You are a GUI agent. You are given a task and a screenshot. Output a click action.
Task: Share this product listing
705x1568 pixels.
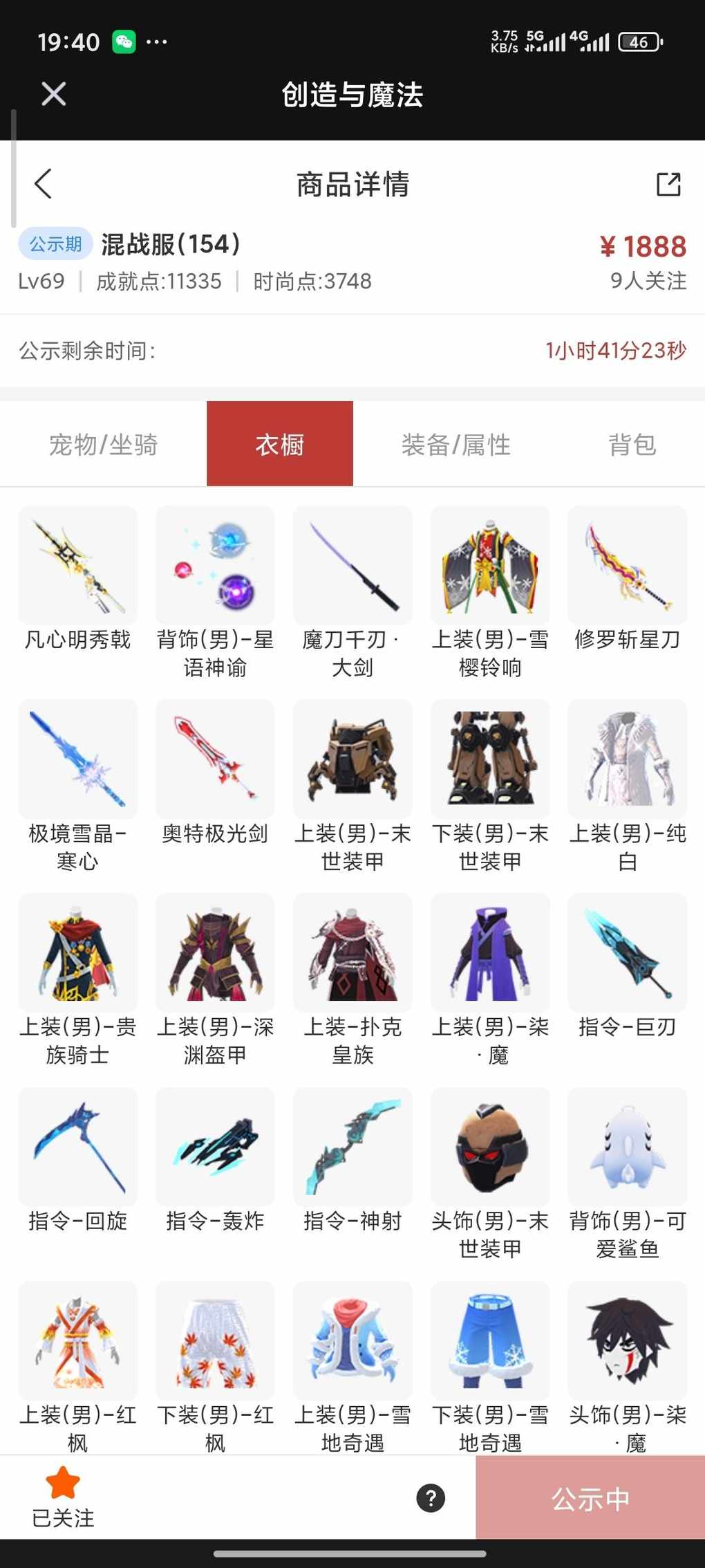coord(668,184)
